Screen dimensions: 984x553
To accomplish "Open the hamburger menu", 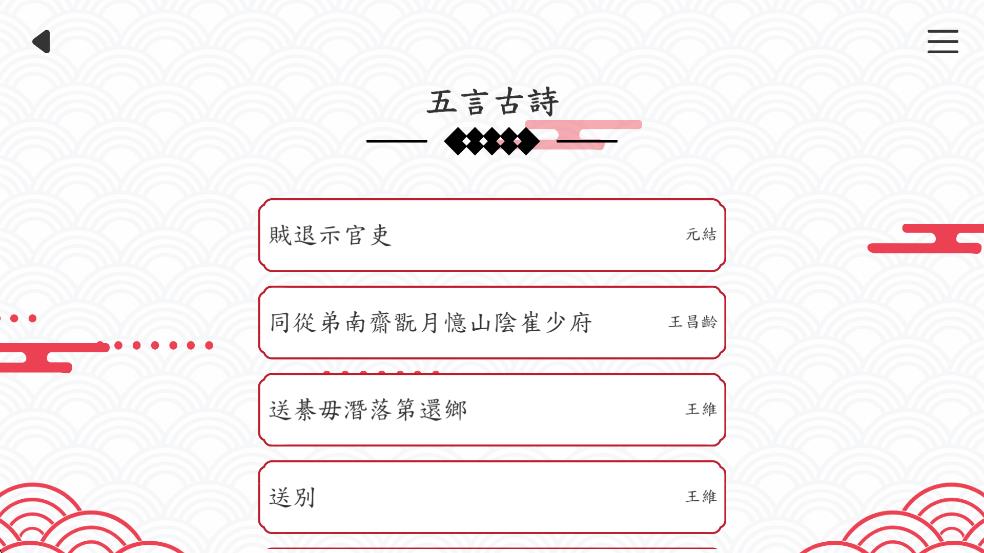I will point(942,41).
